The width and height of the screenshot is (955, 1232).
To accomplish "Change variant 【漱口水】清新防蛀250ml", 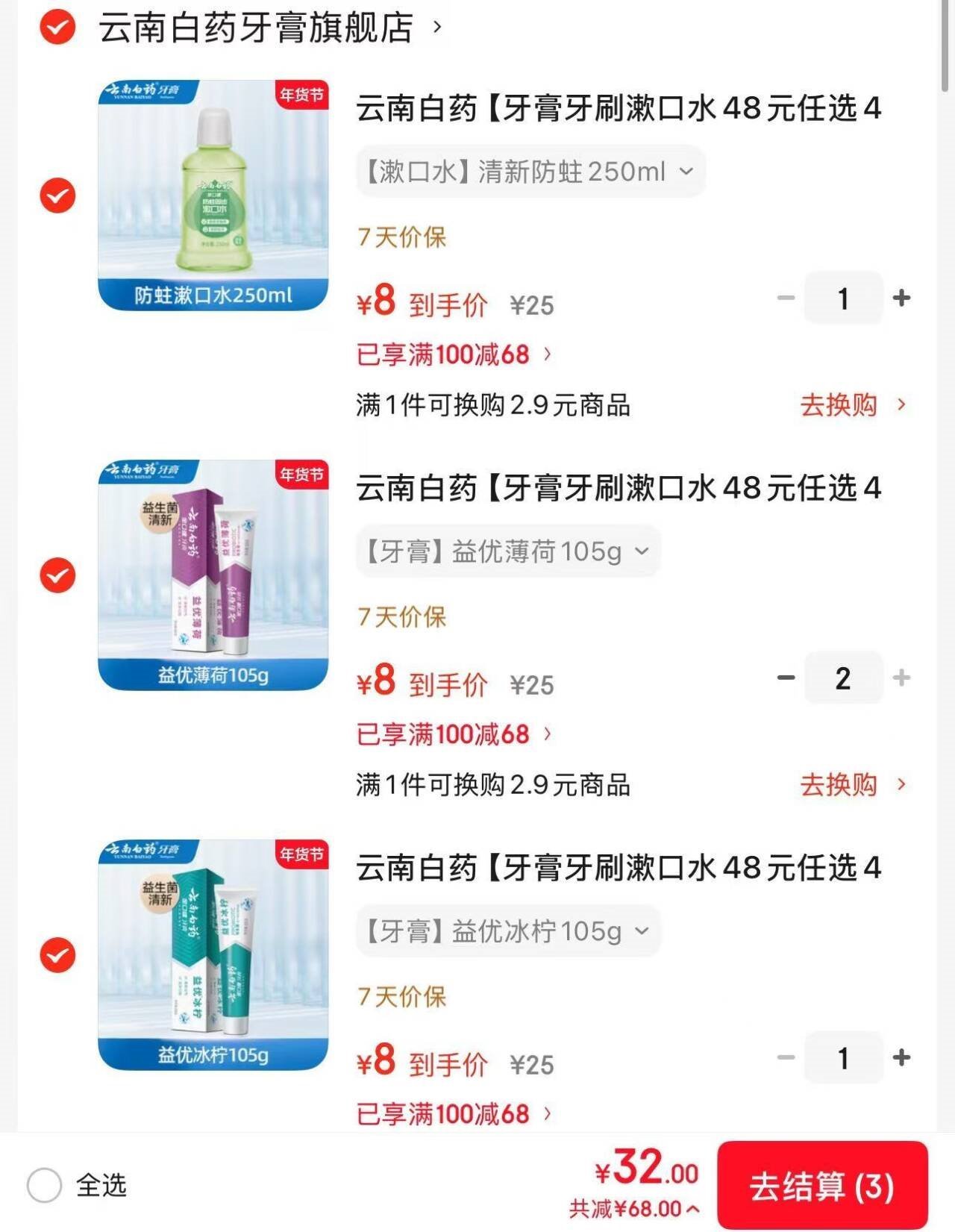I will [x=530, y=172].
